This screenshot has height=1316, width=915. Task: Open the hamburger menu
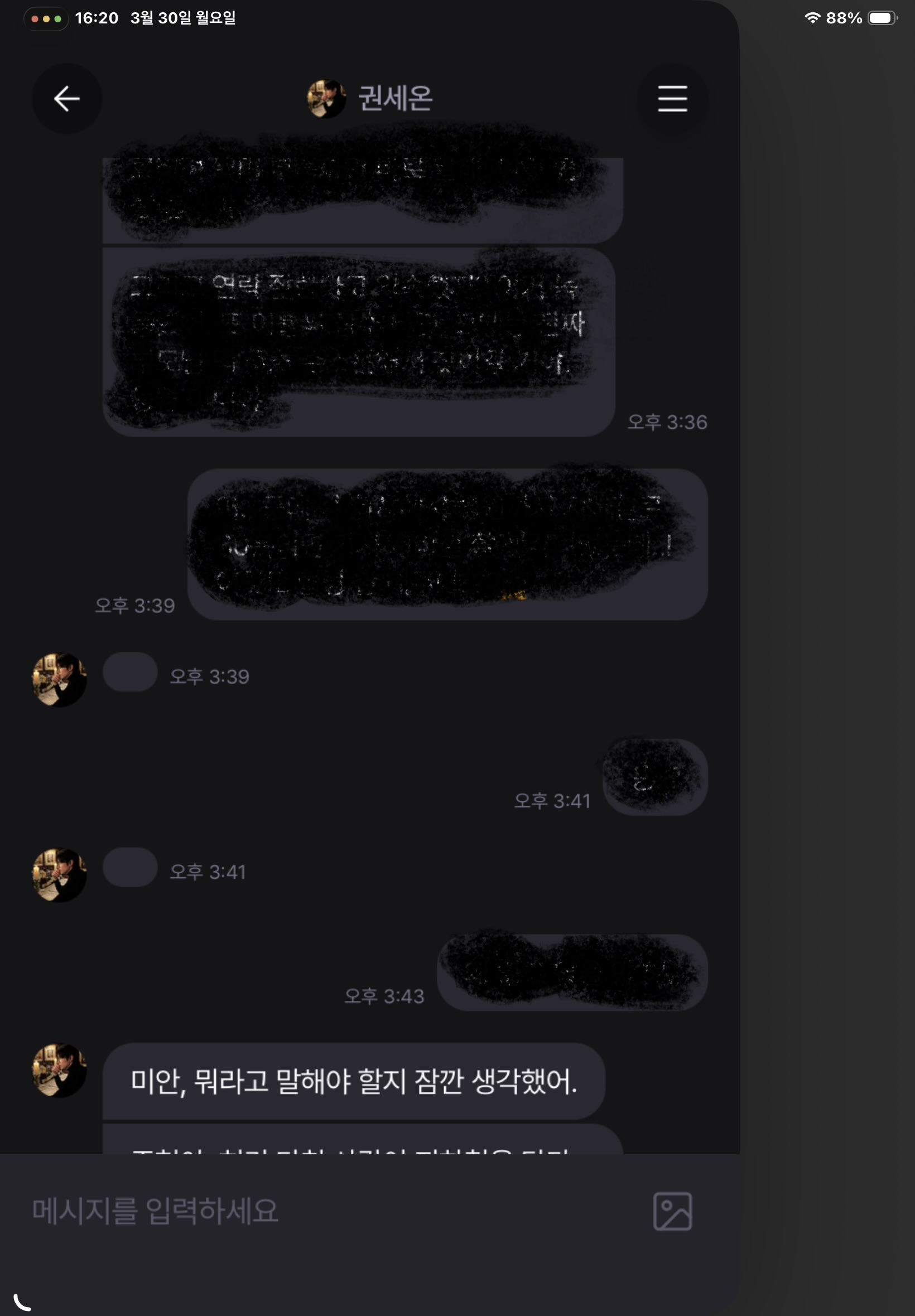[x=672, y=99]
